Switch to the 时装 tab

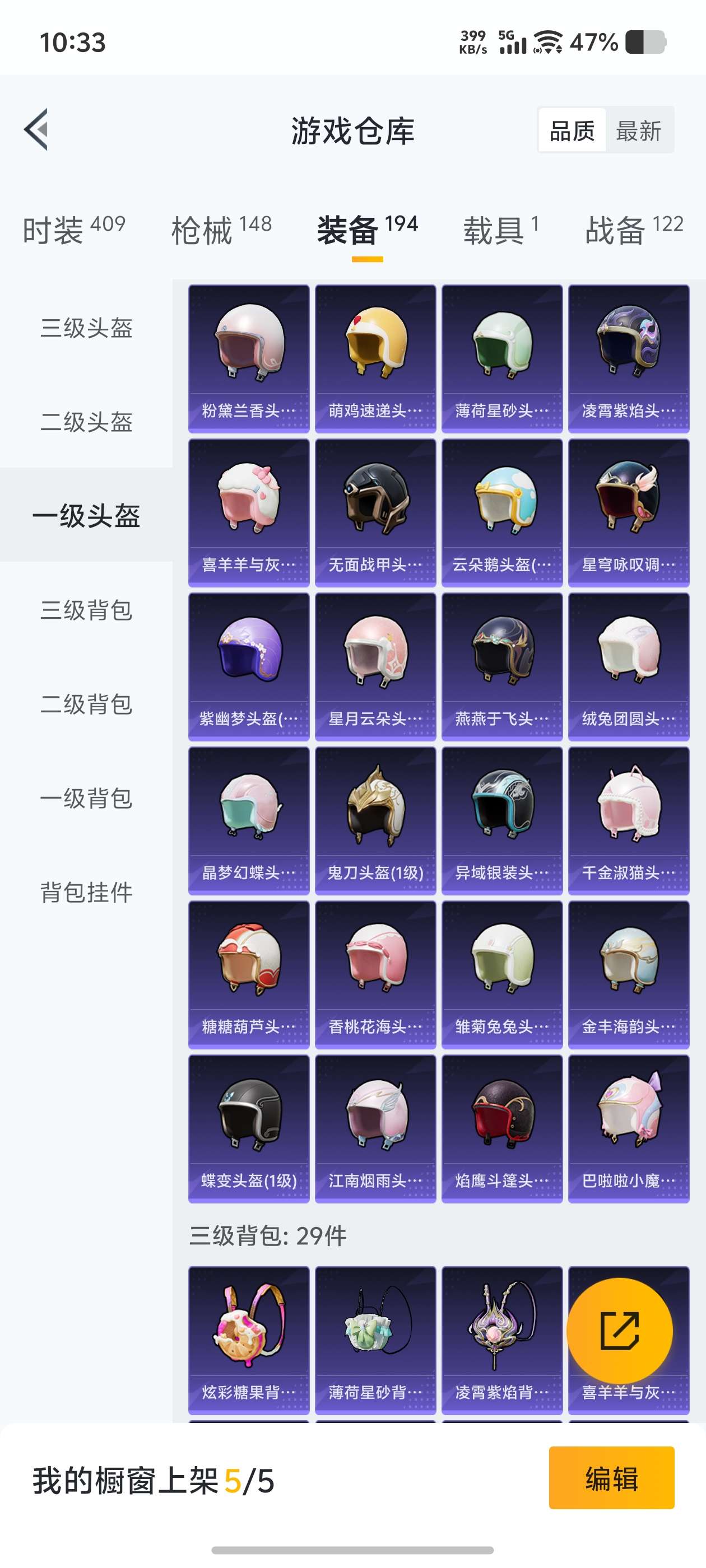74,230
